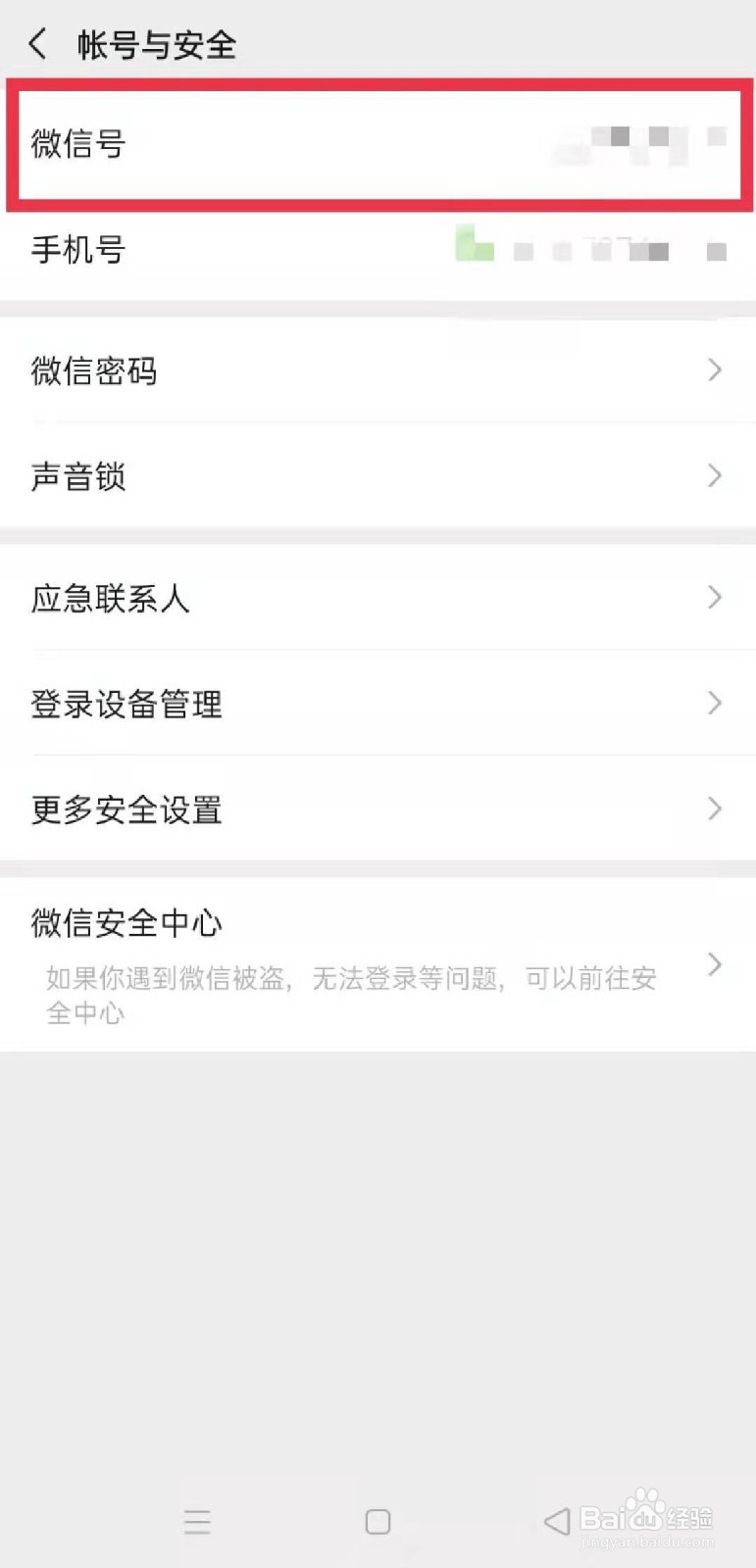756x1568 pixels.
Task: Expand 微信密码 using its chevron
Action: click(x=715, y=370)
